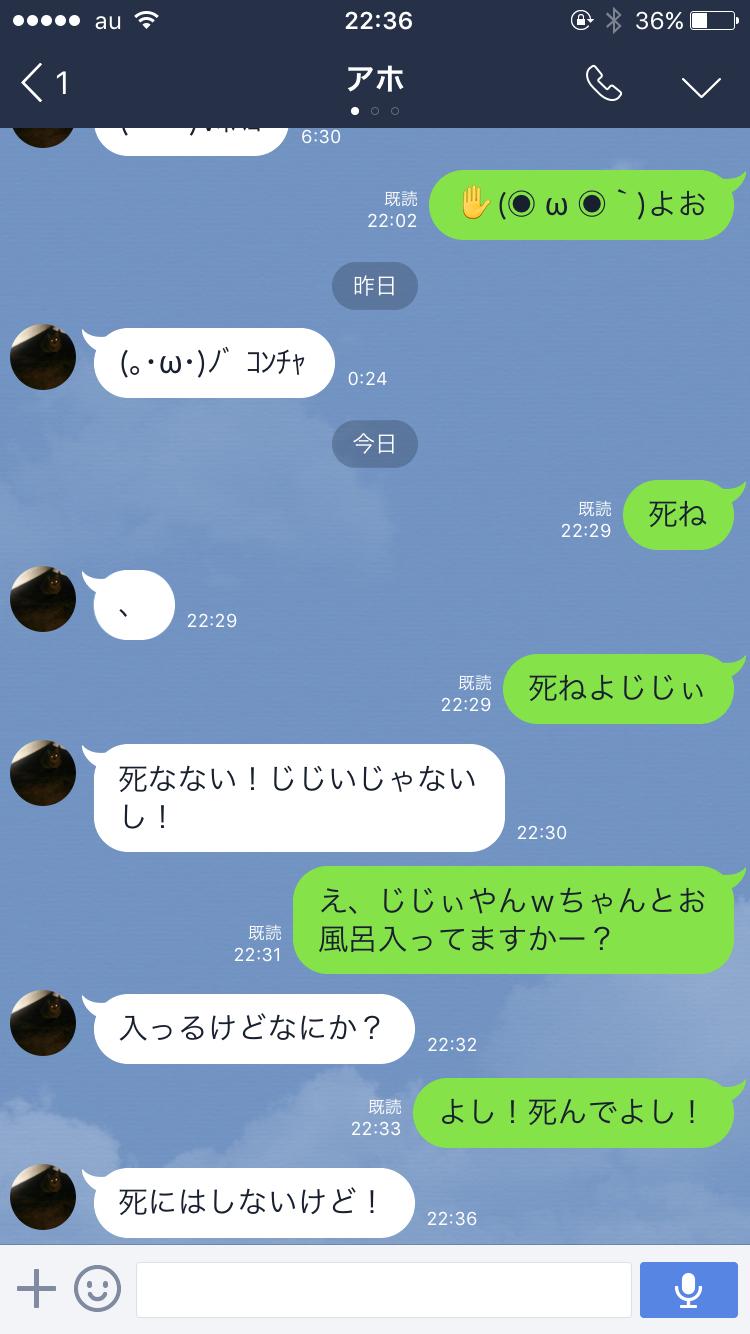Screen dimensions: 750x1334
Task: Tap the orientation lock status icon
Action: click(581, 18)
